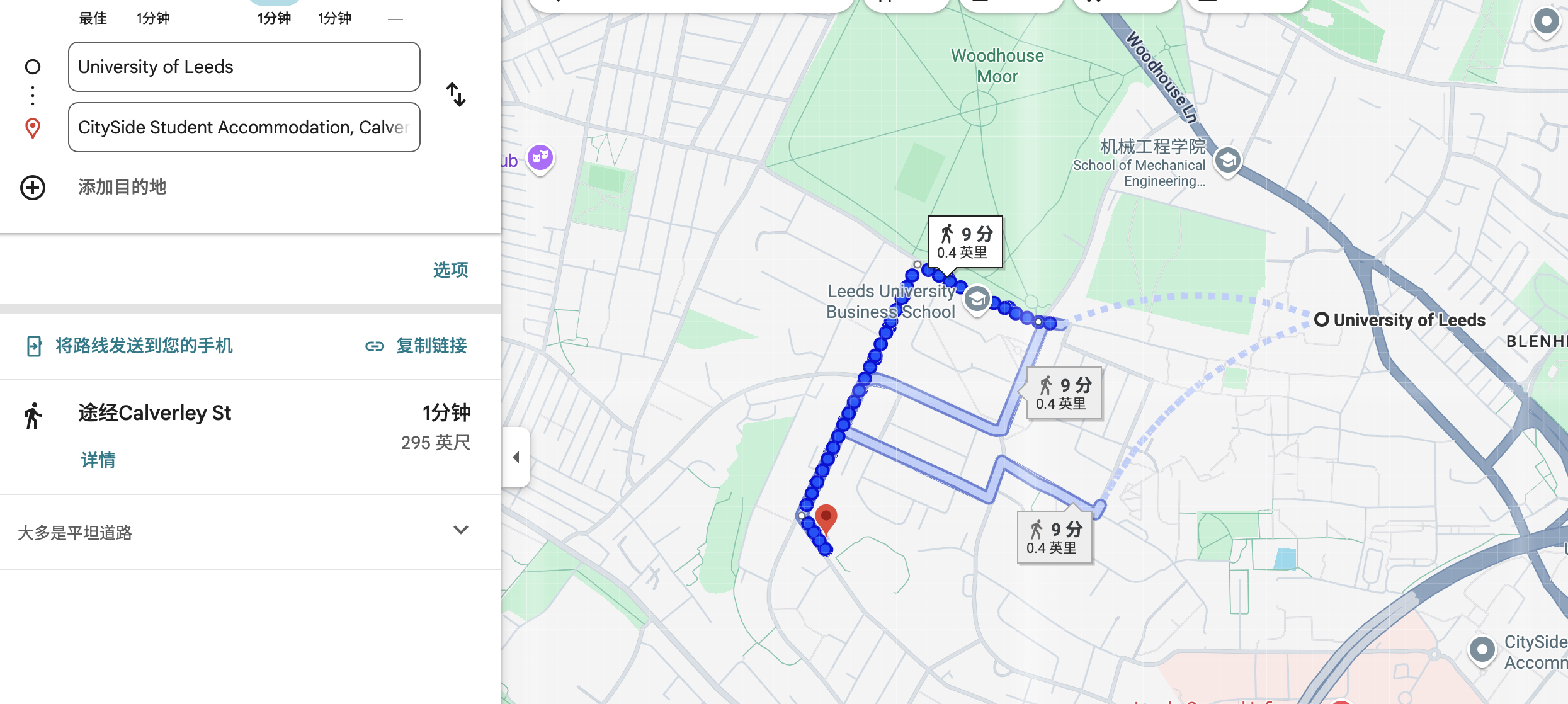Collapse the side panel arrow
1568x704 pixels.
pyautogui.click(x=516, y=457)
